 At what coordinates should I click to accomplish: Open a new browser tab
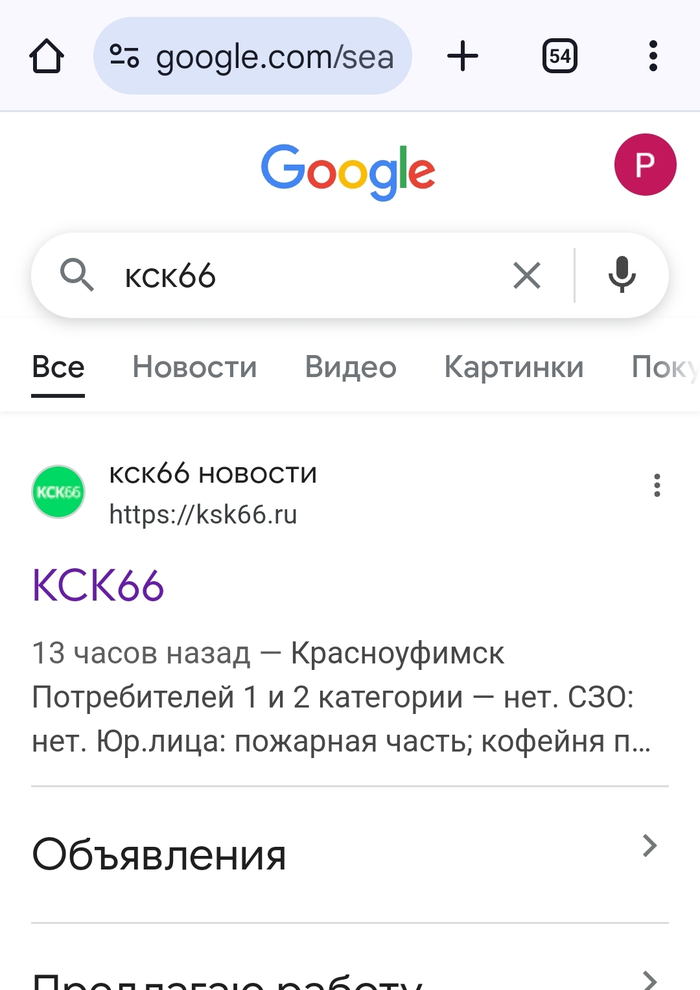[462, 56]
